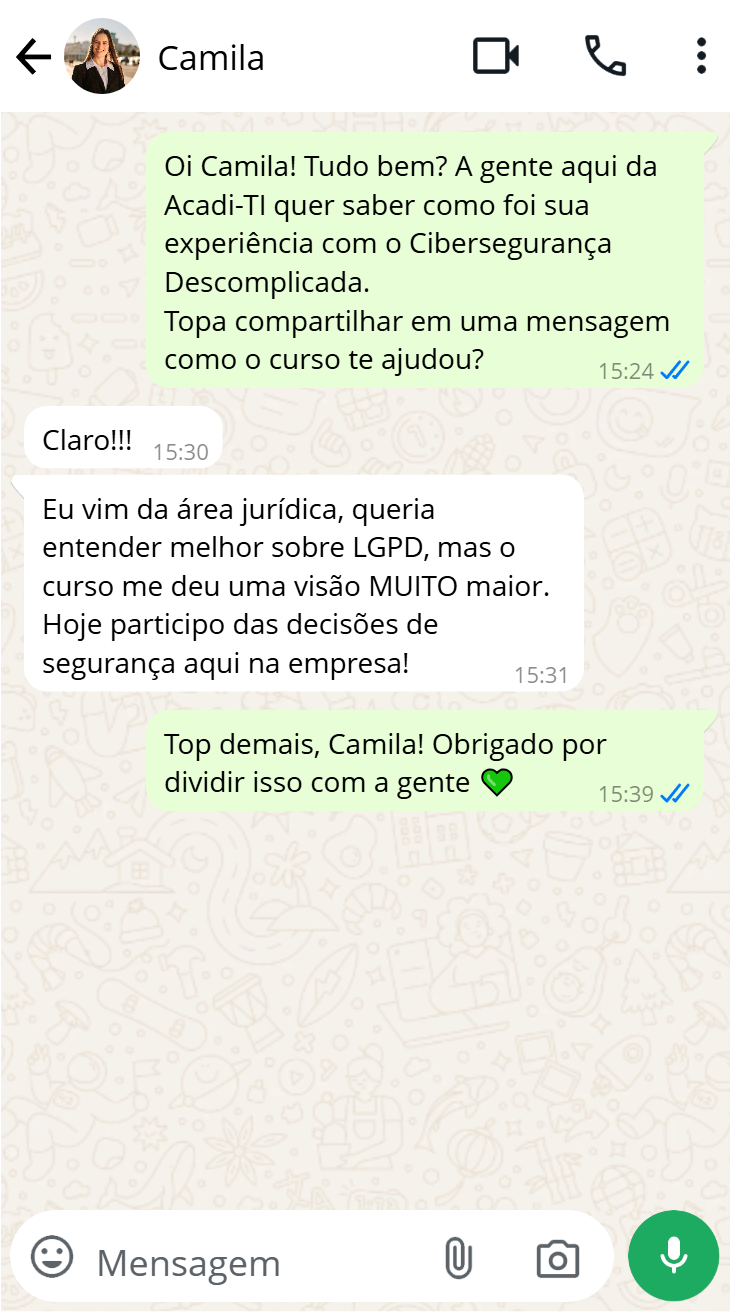
Task: Tap the microphone voice message button
Action: (x=673, y=1256)
